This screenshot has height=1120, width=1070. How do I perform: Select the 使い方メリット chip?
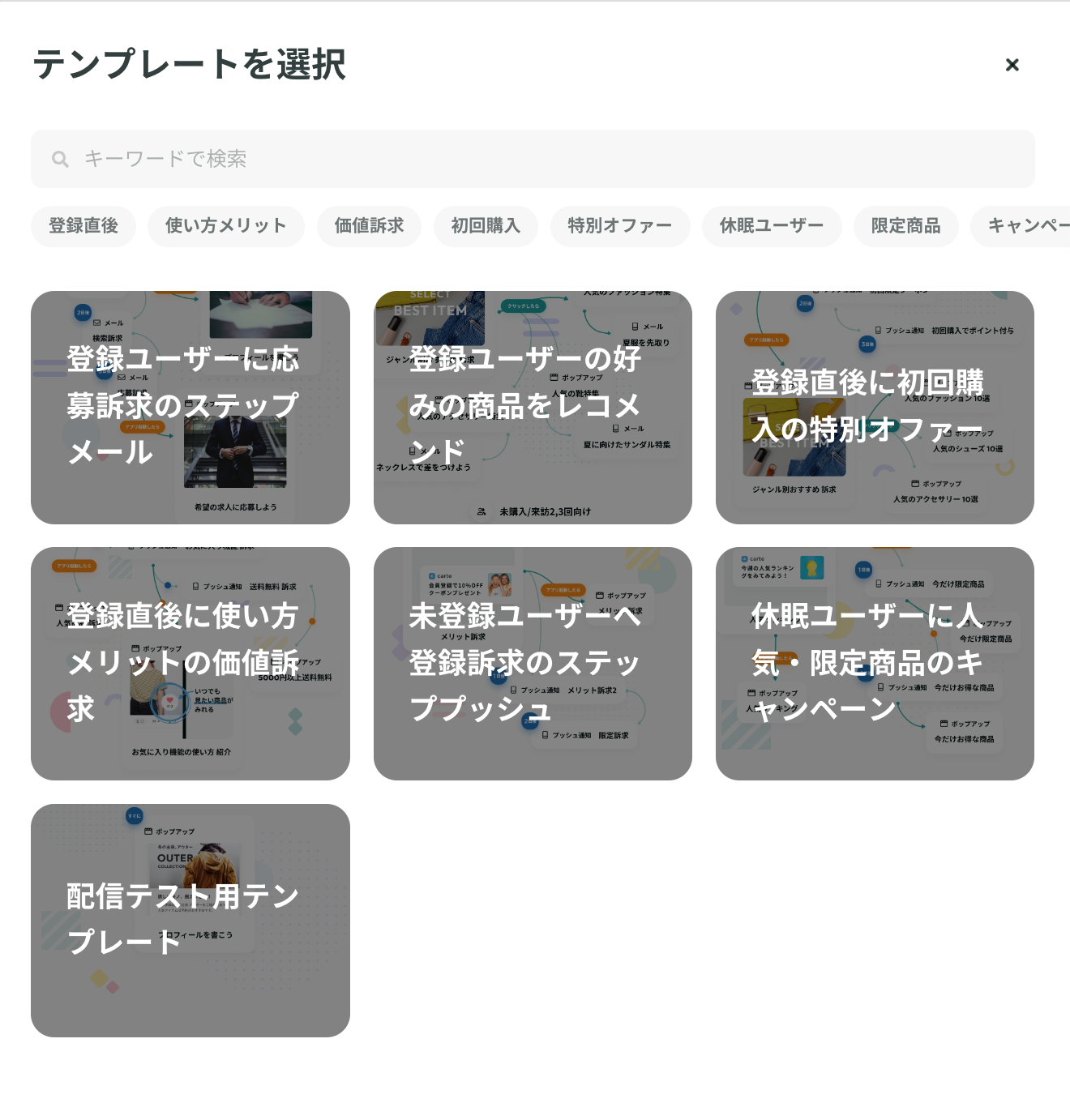[x=226, y=226]
